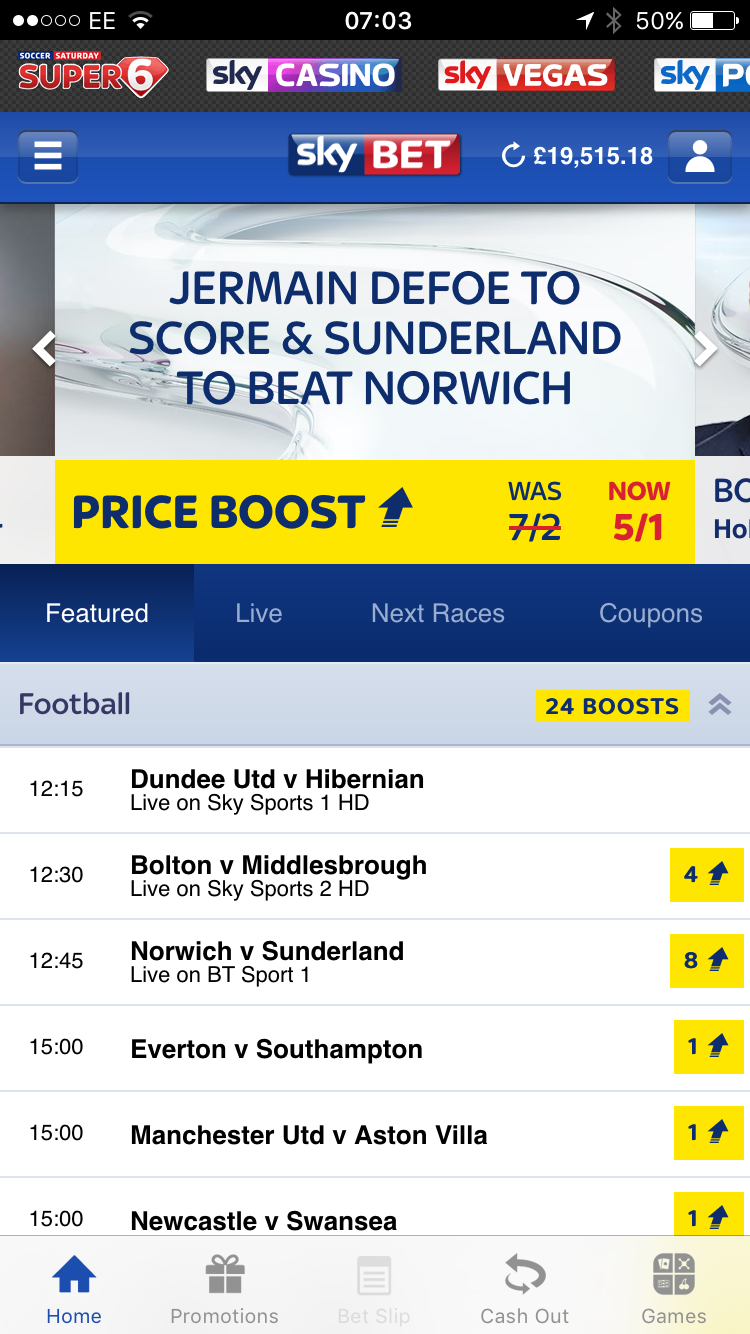The width and height of the screenshot is (750, 1334).
Task: Open the Cash Out tab
Action: click(525, 1289)
